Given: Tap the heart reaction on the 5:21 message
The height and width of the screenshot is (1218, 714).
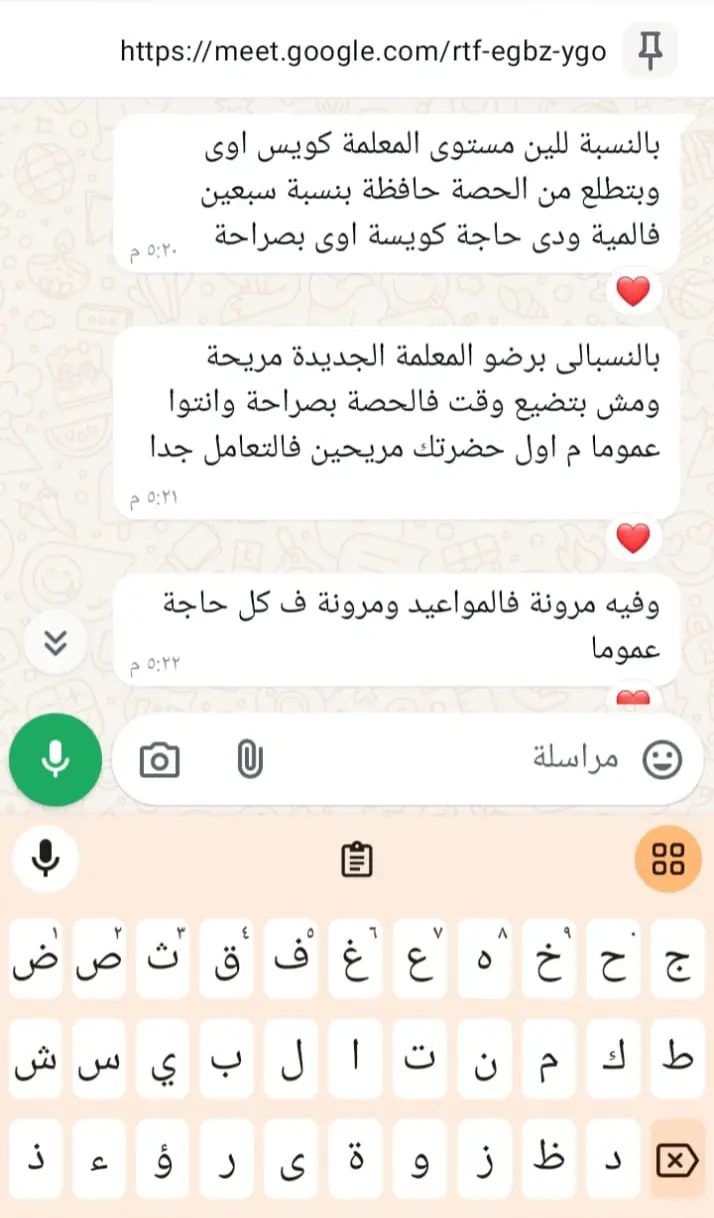Looking at the screenshot, I should [632, 539].
